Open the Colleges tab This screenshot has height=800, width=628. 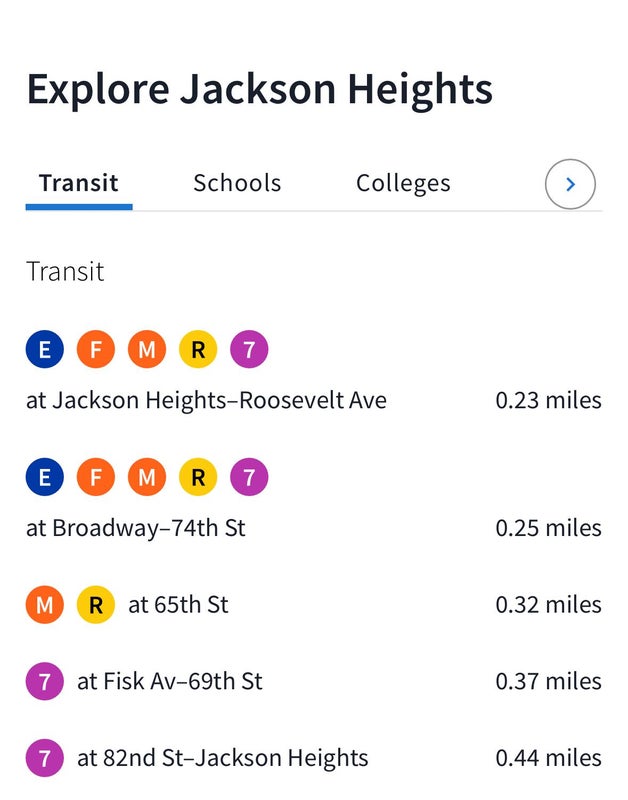pos(403,184)
